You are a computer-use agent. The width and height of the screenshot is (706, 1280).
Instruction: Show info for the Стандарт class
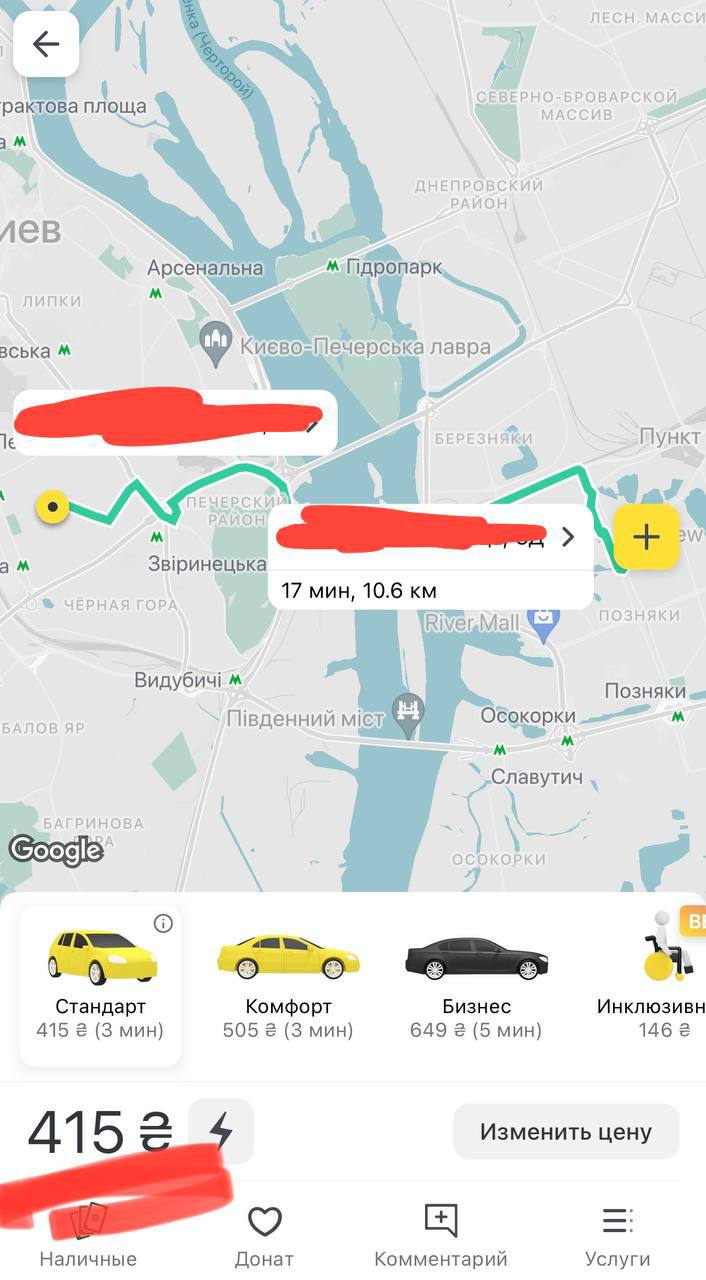(x=163, y=923)
